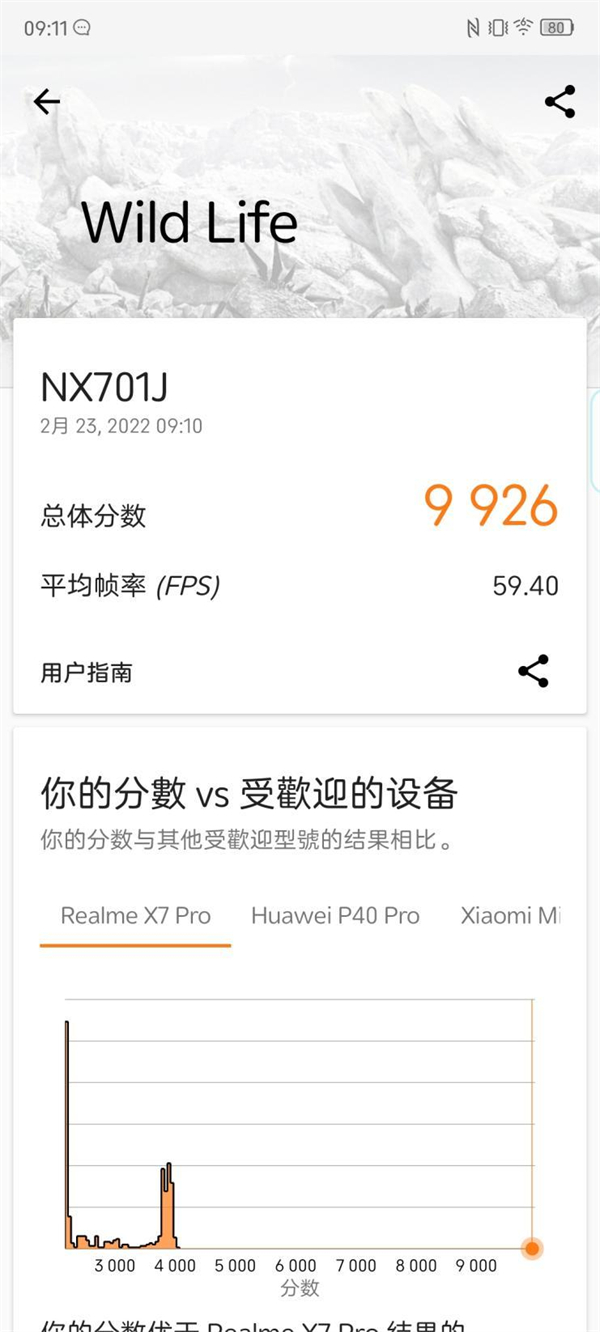
Task: Select the Realme X7 Pro tab
Action: click(135, 915)
